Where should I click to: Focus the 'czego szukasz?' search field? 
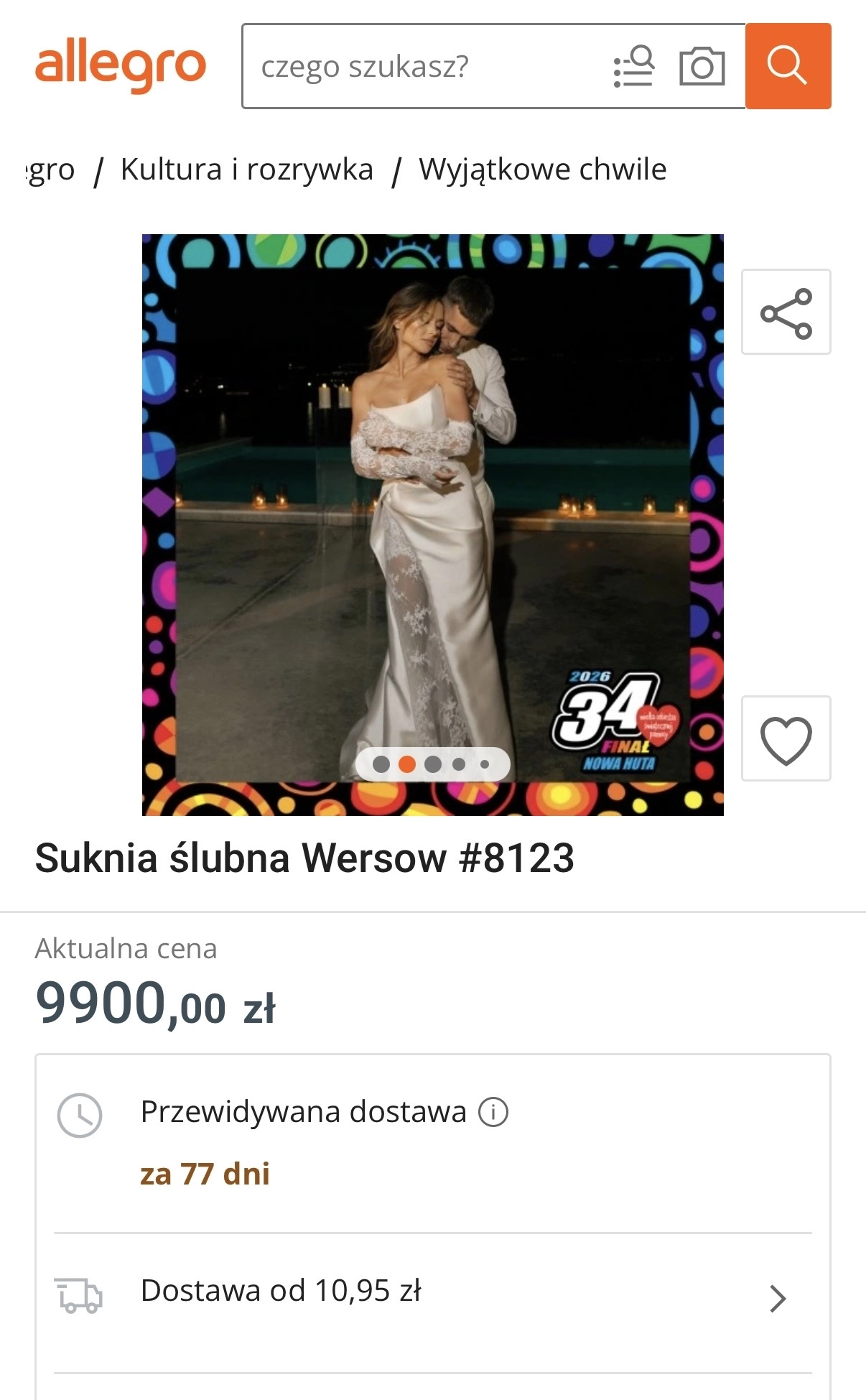coord(424,67)
